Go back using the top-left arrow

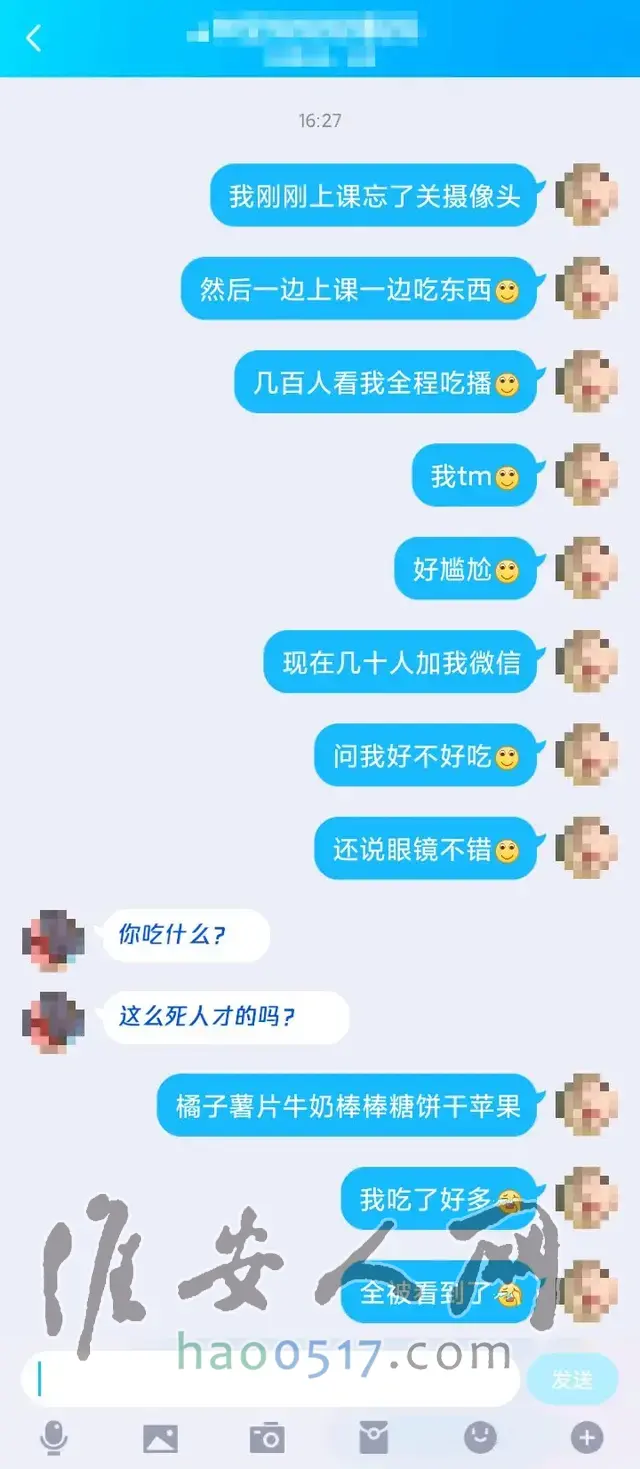pos(34,39)
